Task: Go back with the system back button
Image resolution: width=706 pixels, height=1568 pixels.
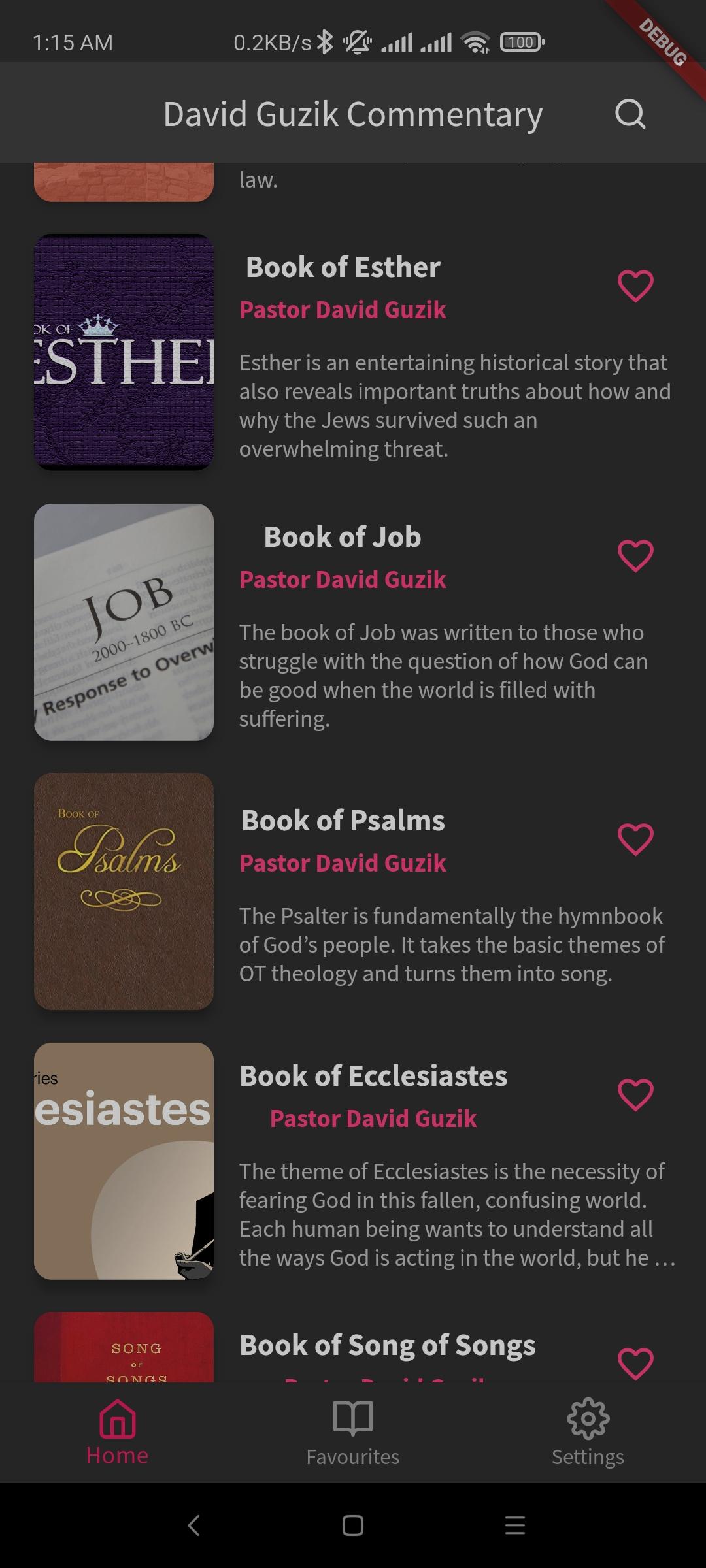Action: 193,1526
